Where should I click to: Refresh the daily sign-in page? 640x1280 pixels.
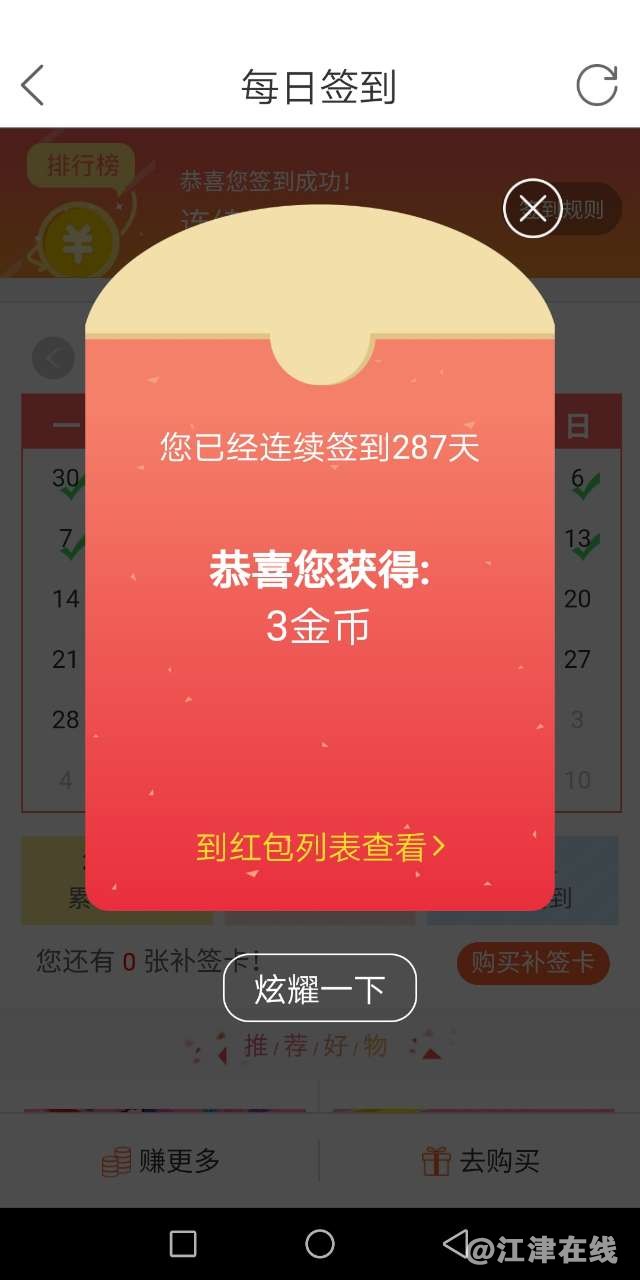(597, 86)
